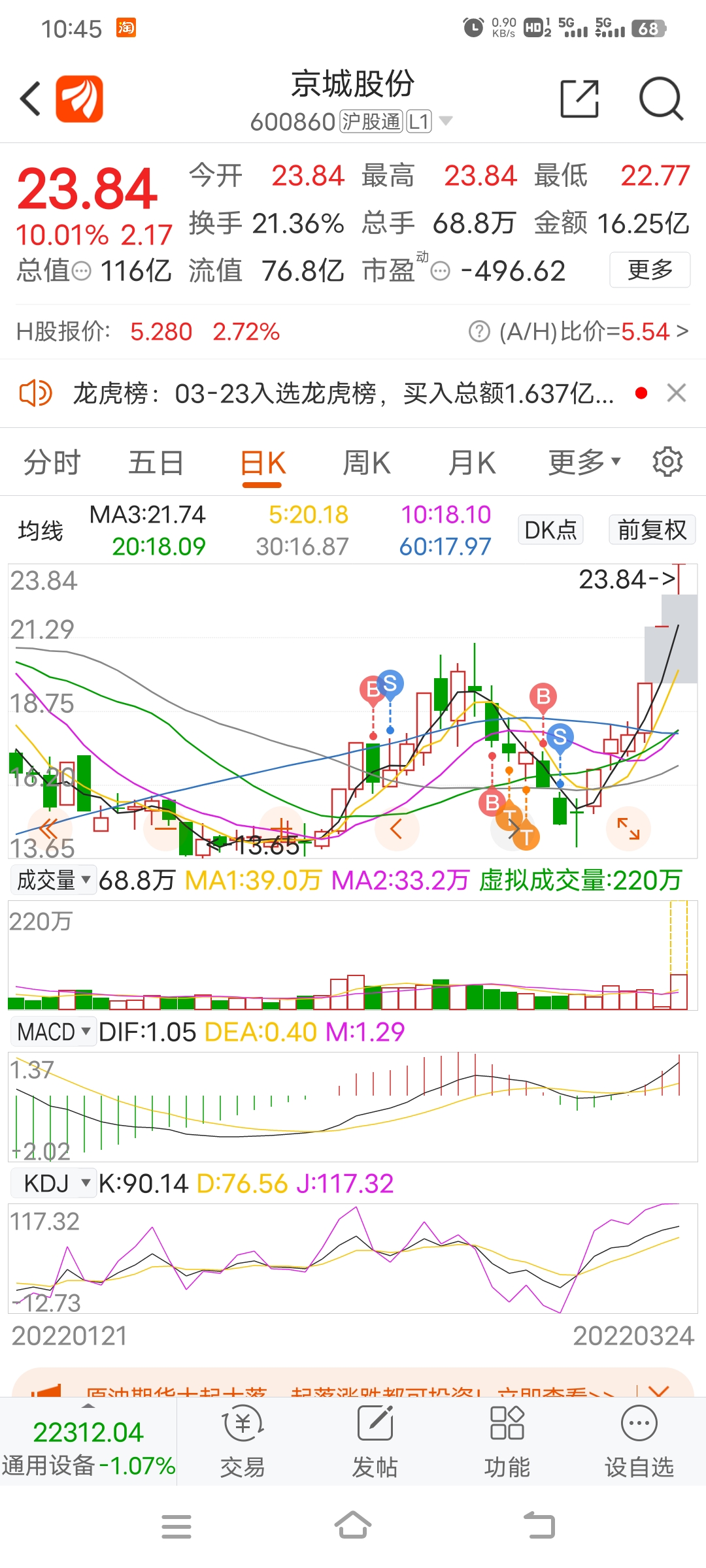Open the A/H比价 comparison link
The image size is (706, 1568).
pos(579,332)
